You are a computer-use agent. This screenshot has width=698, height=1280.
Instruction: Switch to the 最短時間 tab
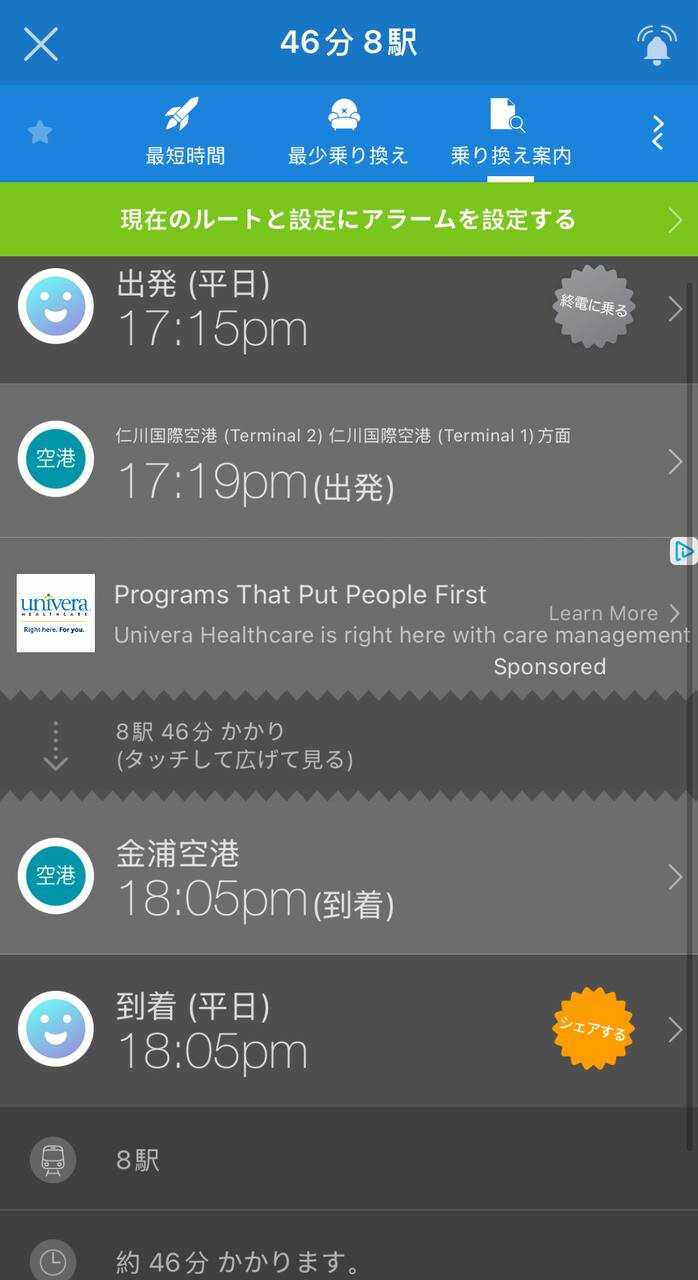click(185, 132)
